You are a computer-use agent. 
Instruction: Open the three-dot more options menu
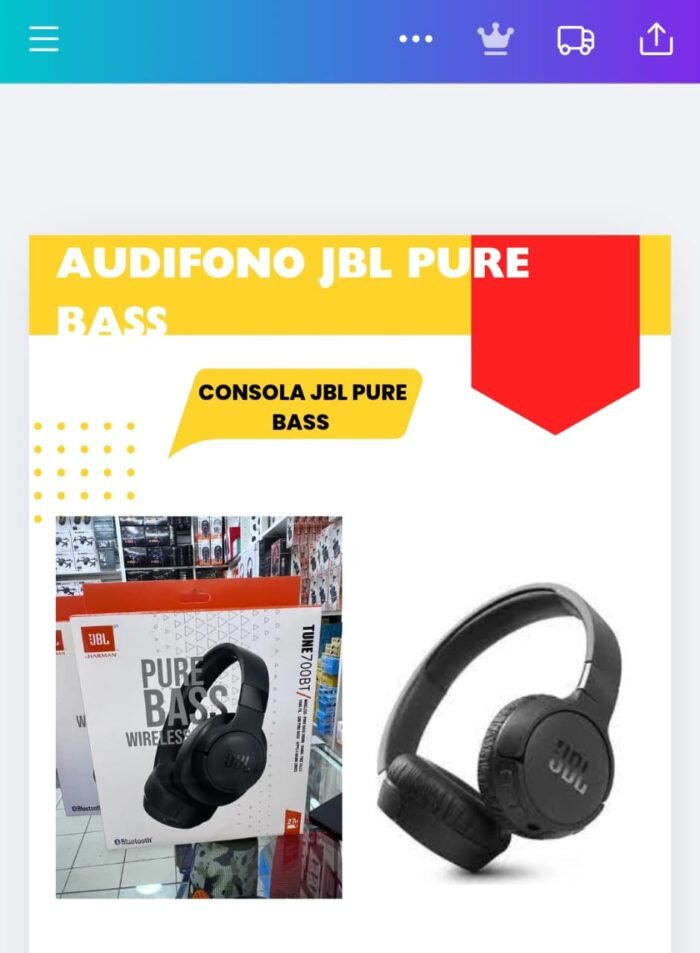(416, 39)
